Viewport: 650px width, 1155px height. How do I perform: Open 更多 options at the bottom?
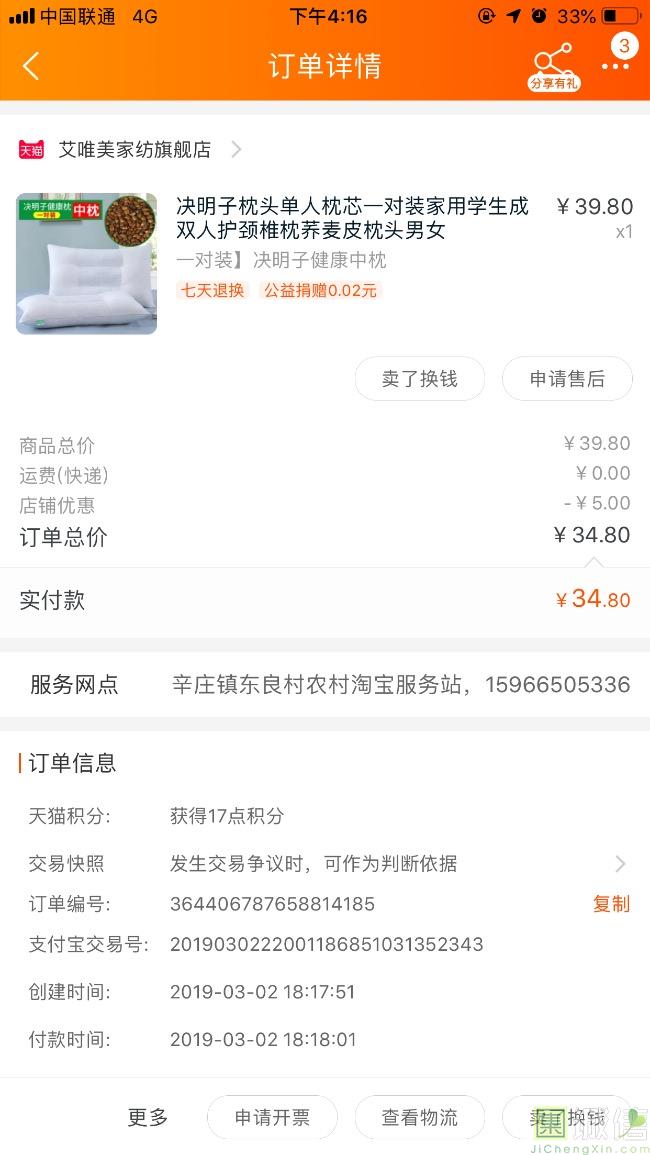pyautogui.click(x=148, y=1118)
